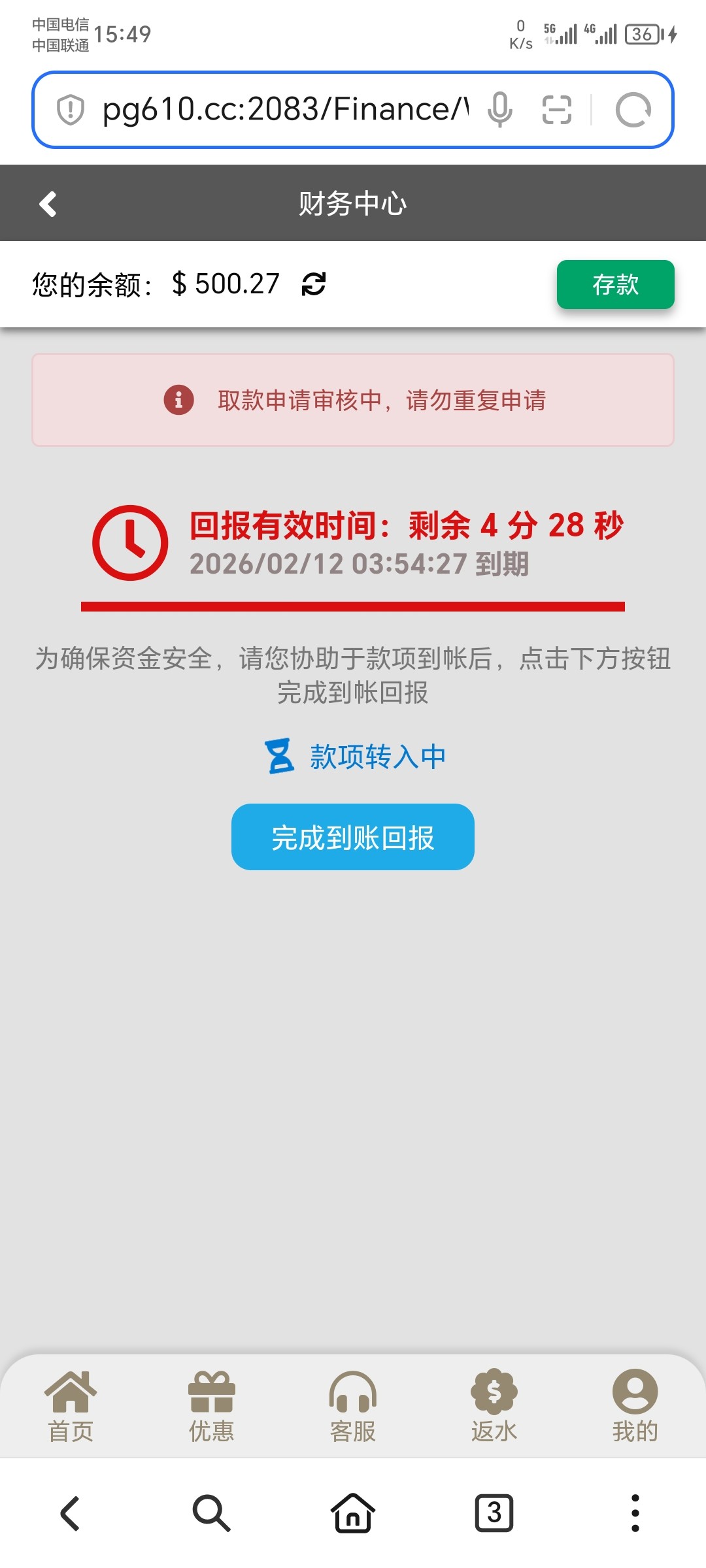Image resolution: width=706 pixels, height=1568 pixels.
Task: Open the browser overflow three-dot menu
Action: click(635, 1514)
